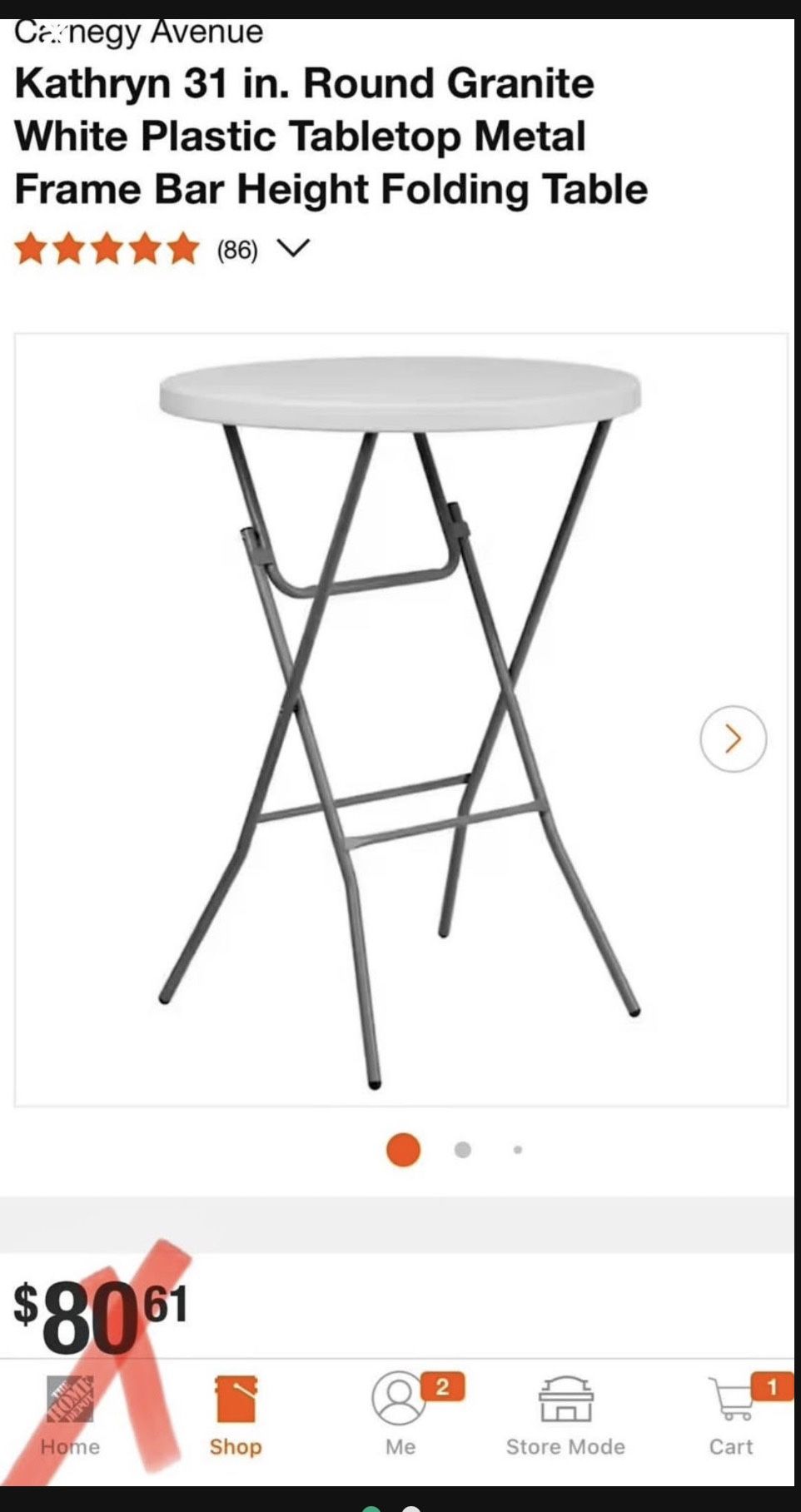Go to the Home tab
The image size is (801, 1512).
70,1417
